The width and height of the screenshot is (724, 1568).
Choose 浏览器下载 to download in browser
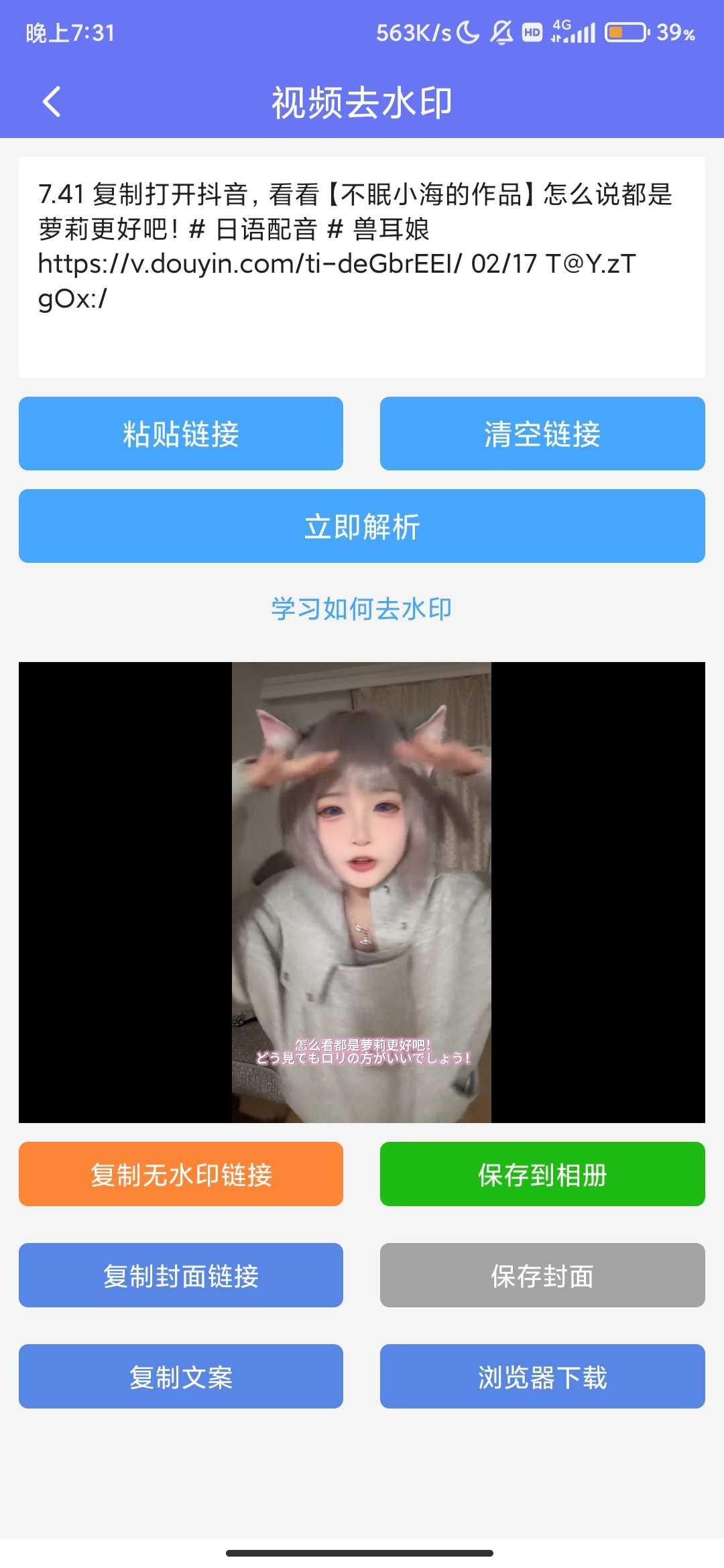click(542, 1376)
